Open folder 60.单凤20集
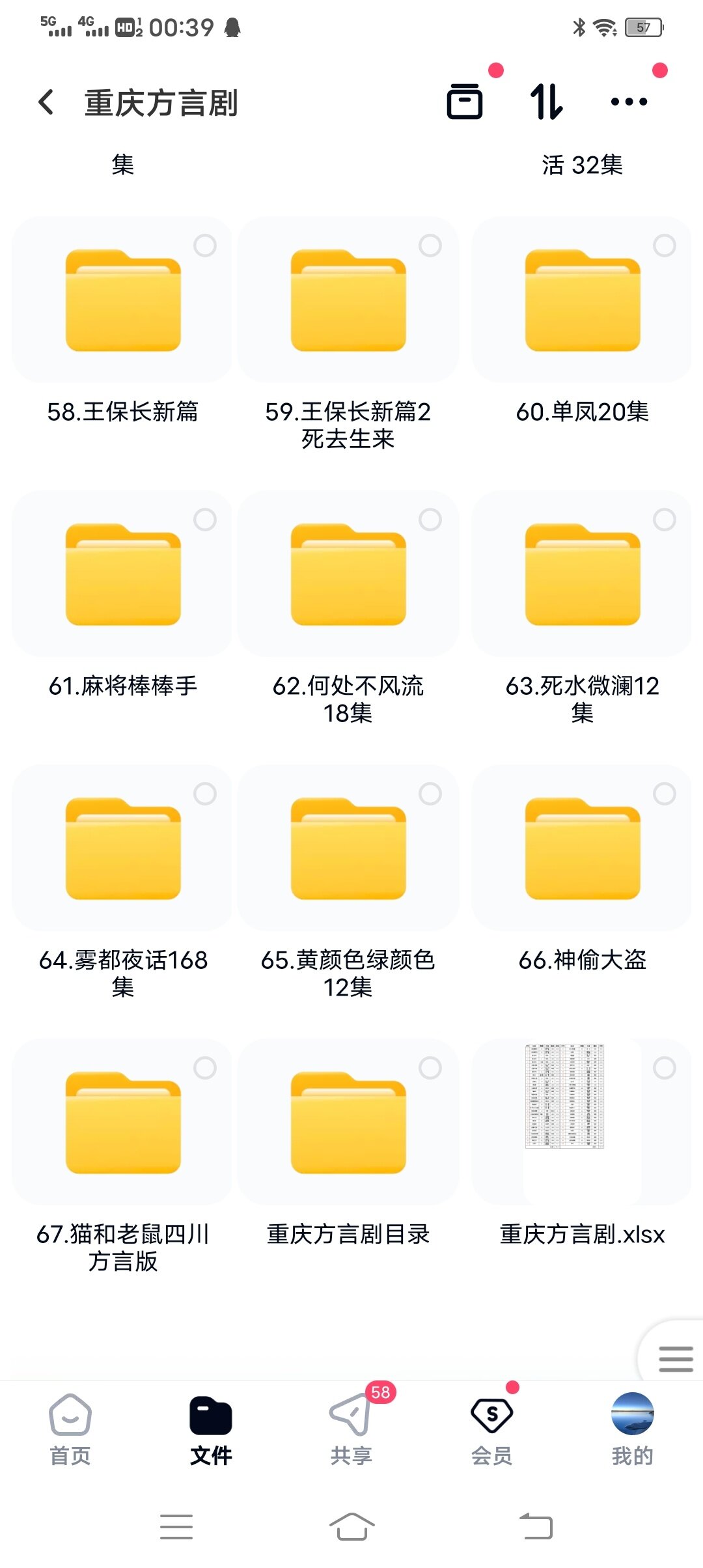The width and height of the screenshot is (703, 1568). (x=583, y=301)
